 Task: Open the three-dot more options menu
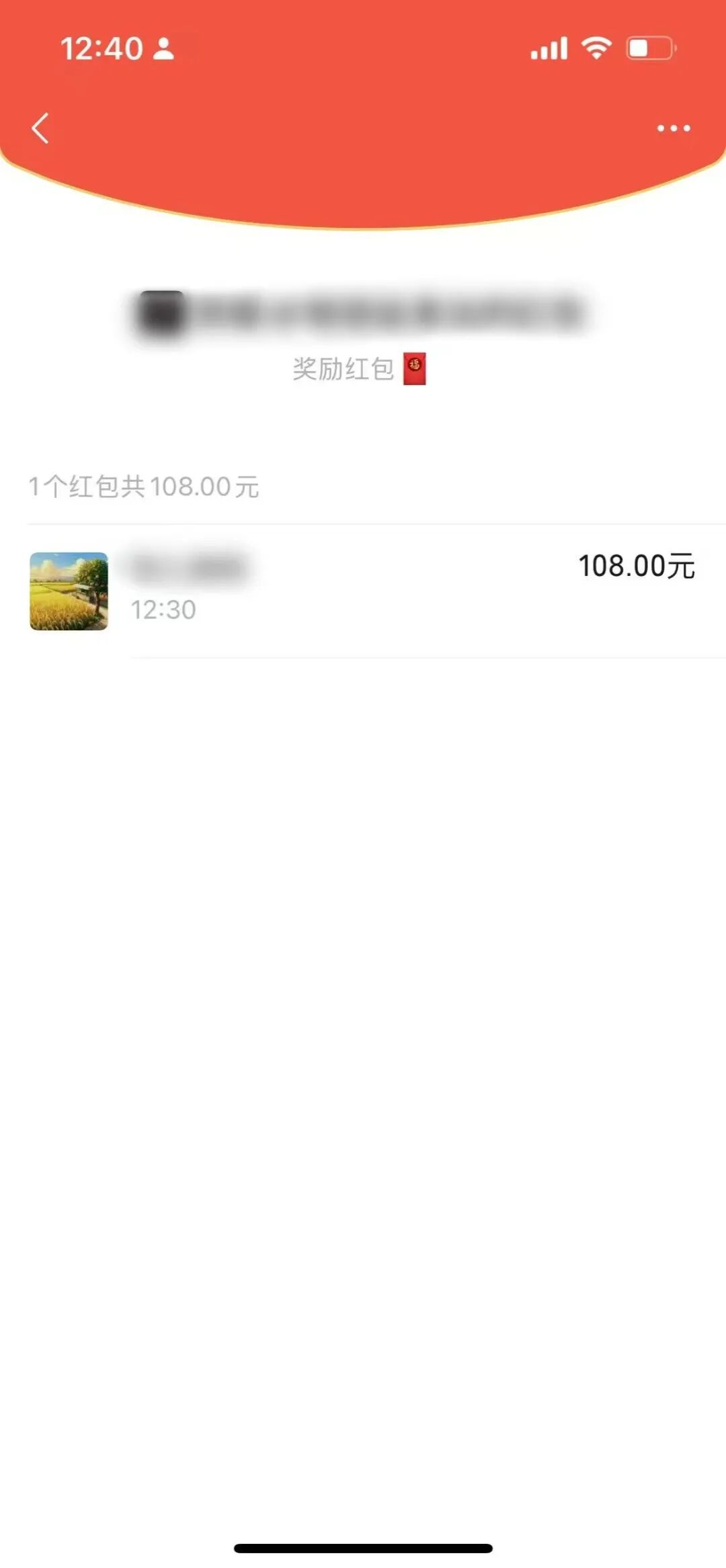[673, 128]
